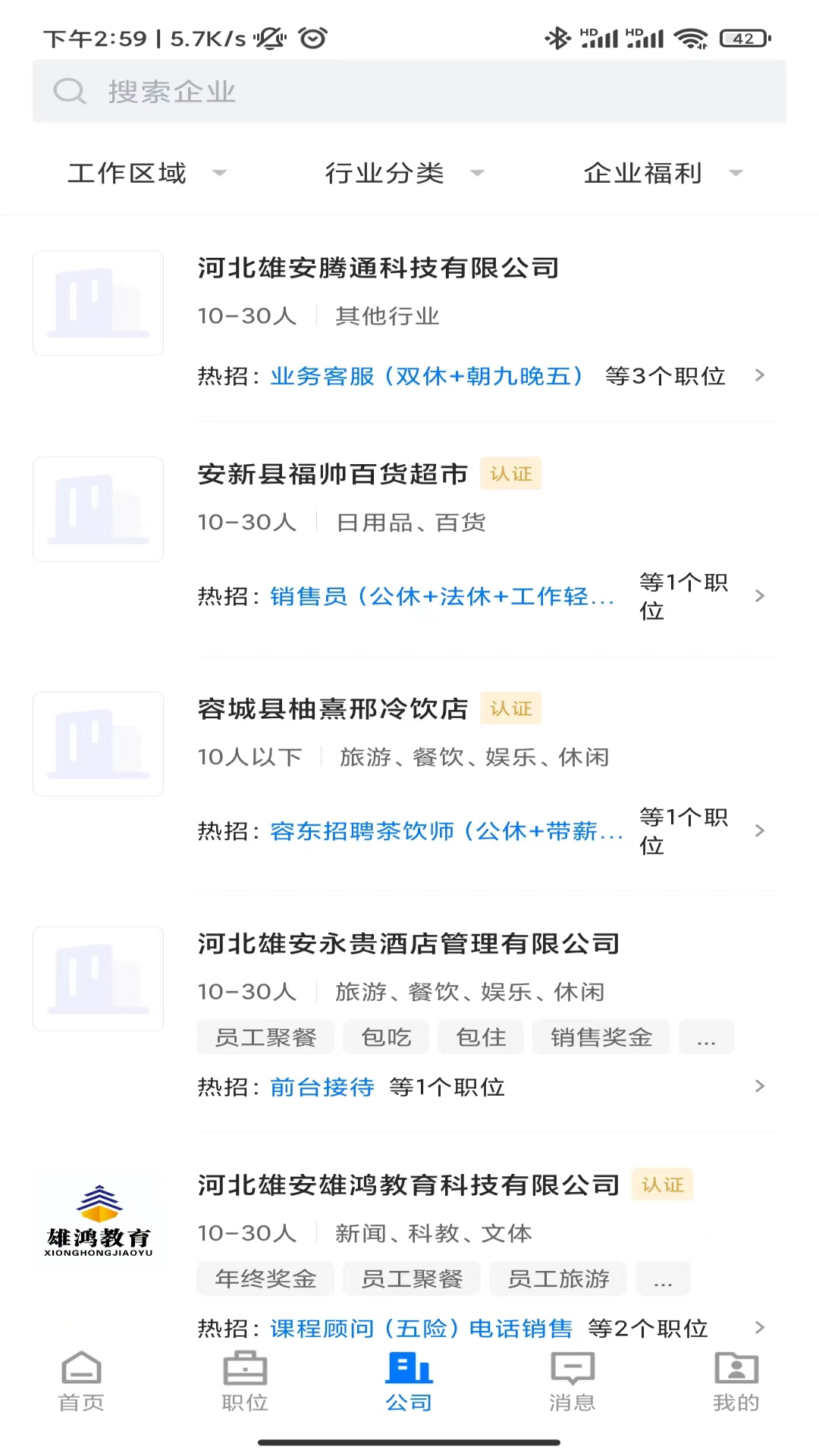Select the 包住 welfare tag
Image resolution: width=819 pixels, height=1456 pixels.
[x=481, y=1037]
